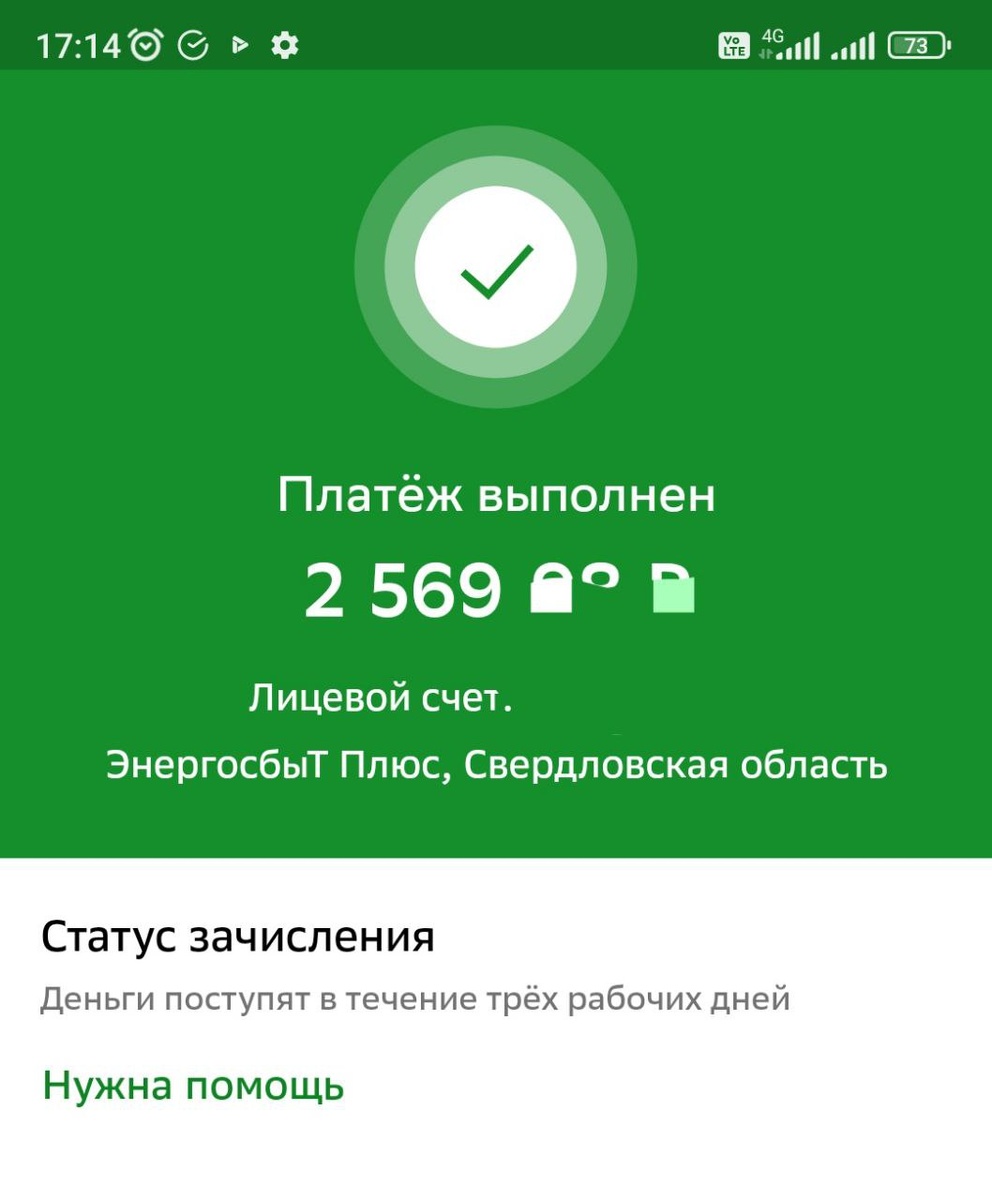This screenshot has width=992, height=1200.
Task: Tap the Статус зачисления heading
Action: point(236,935)
